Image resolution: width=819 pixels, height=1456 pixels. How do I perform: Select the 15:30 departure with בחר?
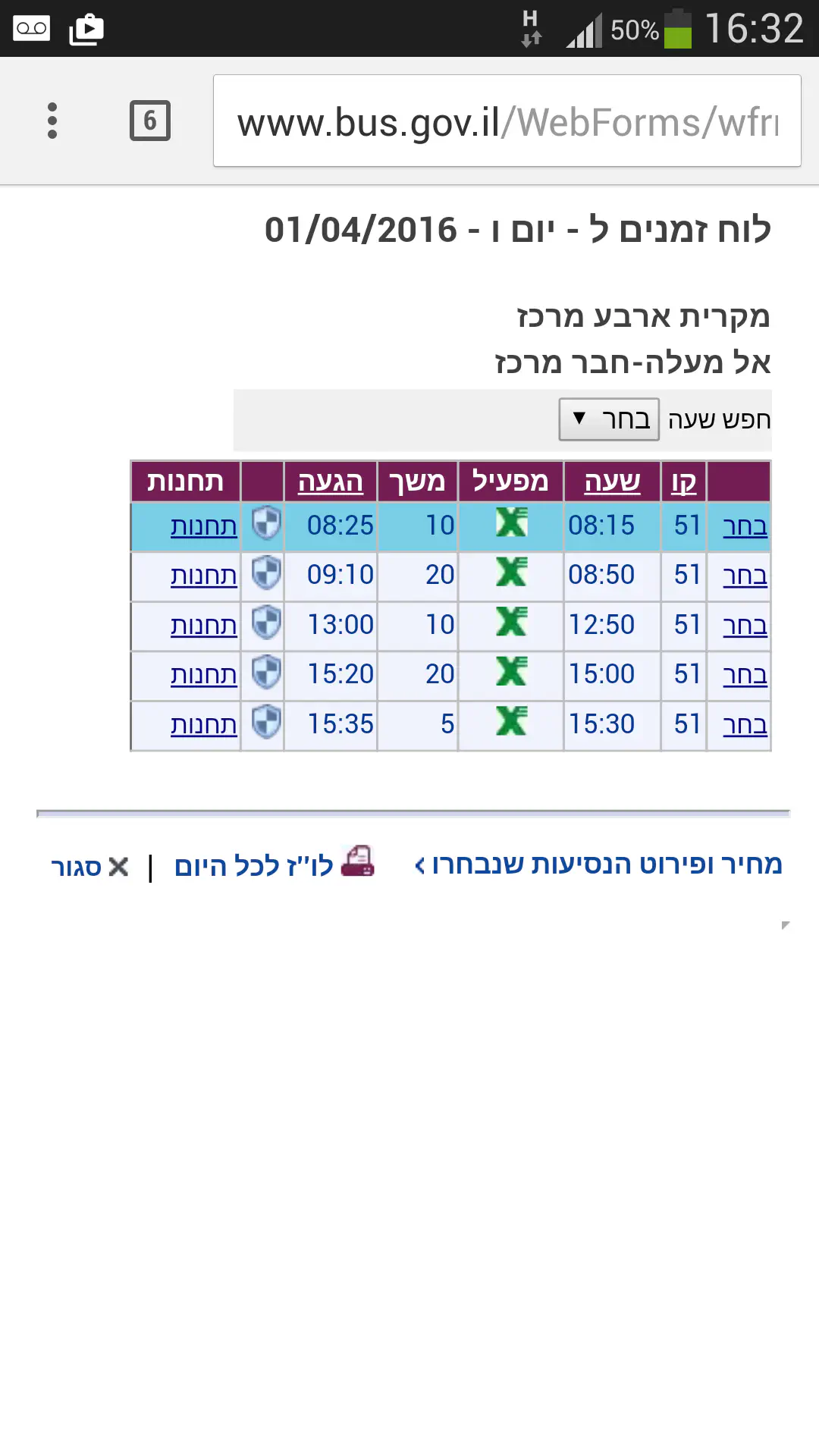point(744,724)
